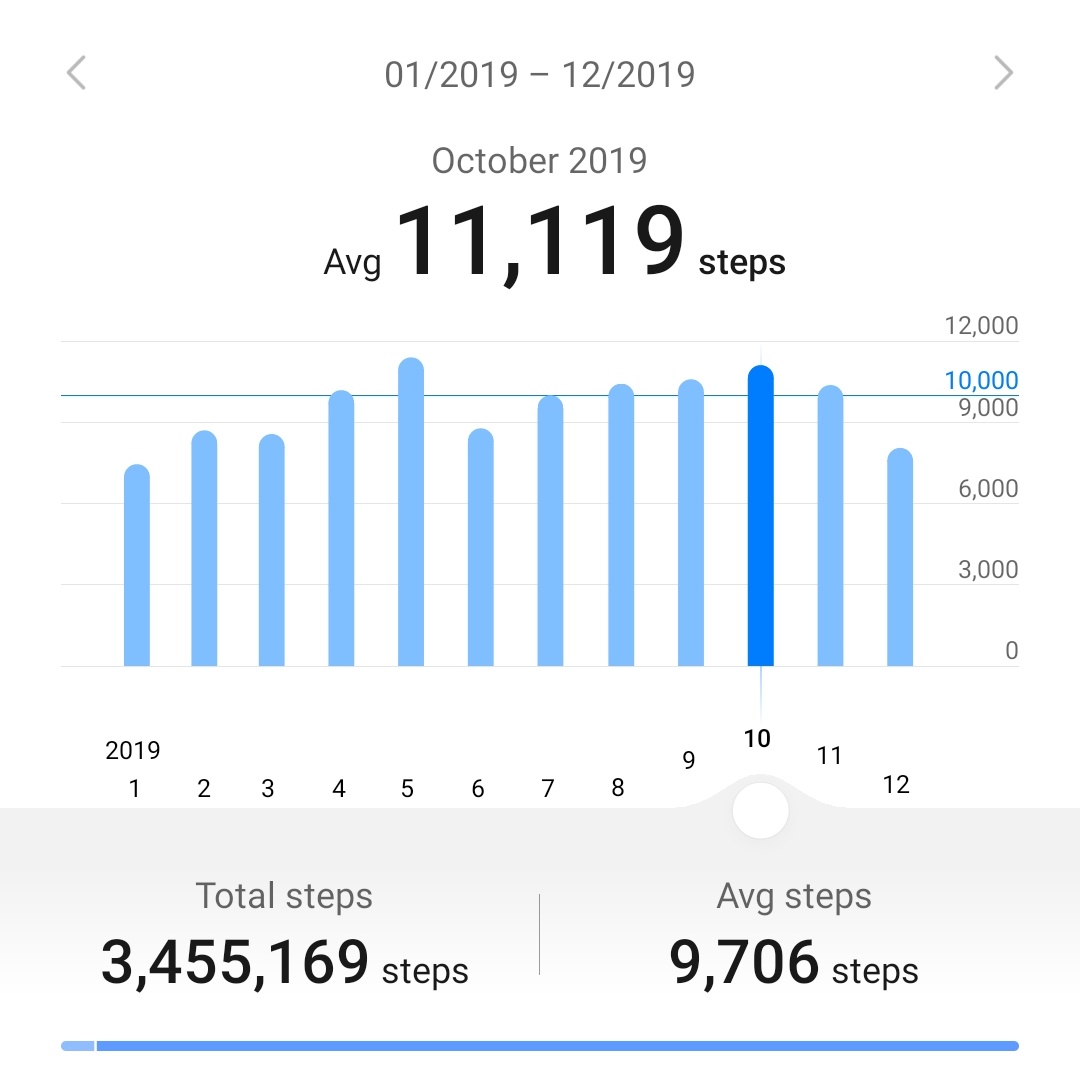Select the March step bar
Image resolution: width=1080 pixels, height=1080 pixels.
pyautogui.click(x=271, y=551)
